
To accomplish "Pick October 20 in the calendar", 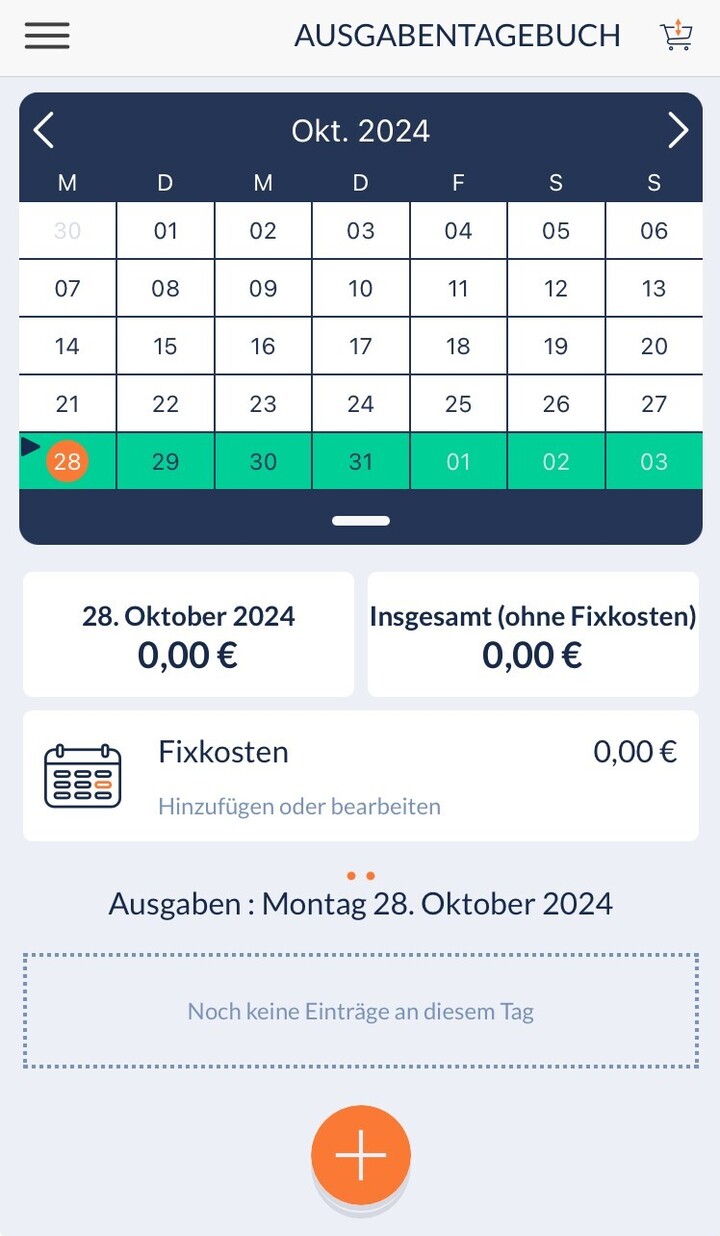I will point(654,346).
